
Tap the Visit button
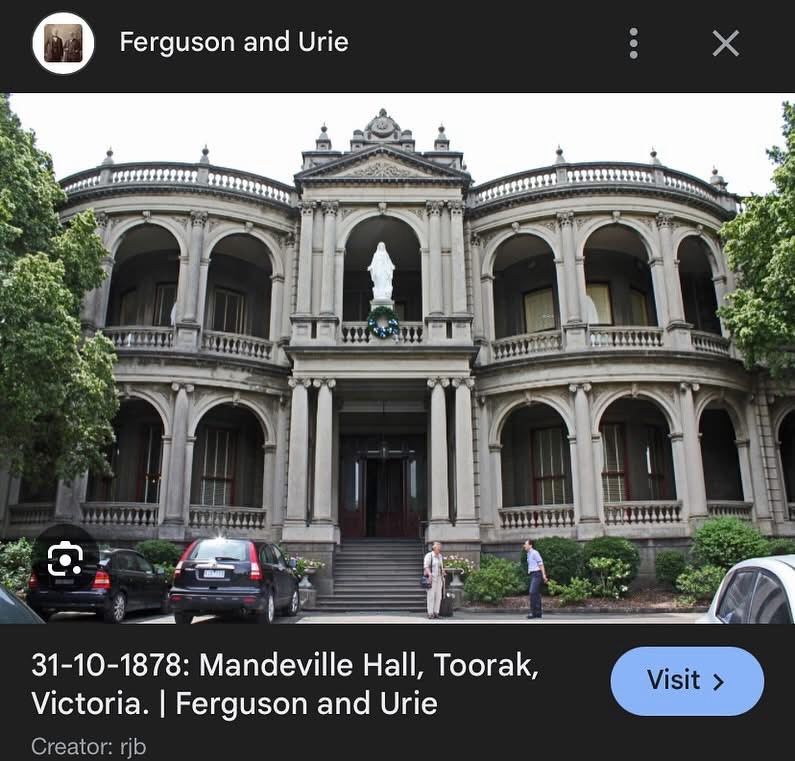[x=686, y=681]
